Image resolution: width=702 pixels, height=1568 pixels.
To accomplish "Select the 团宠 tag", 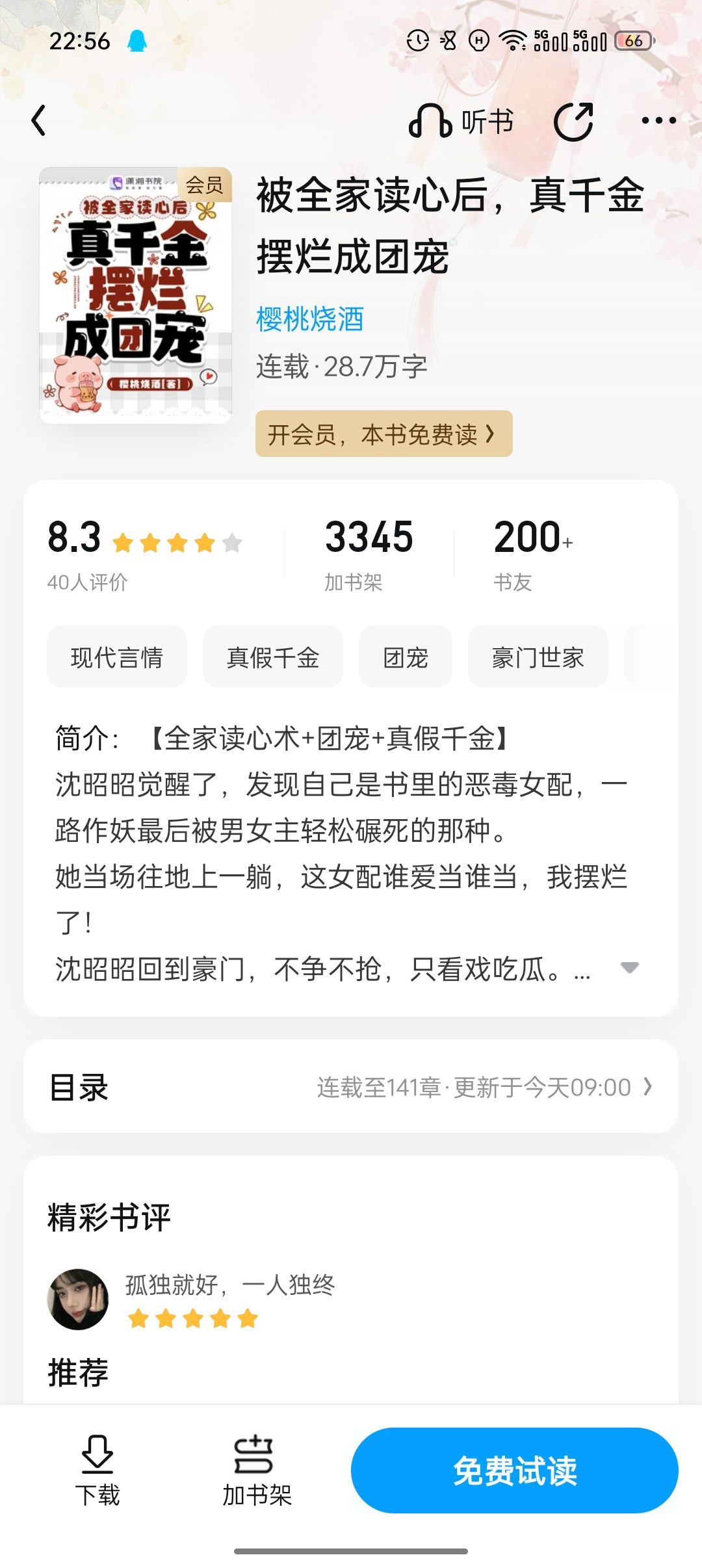I will click(x=406, y=657).
